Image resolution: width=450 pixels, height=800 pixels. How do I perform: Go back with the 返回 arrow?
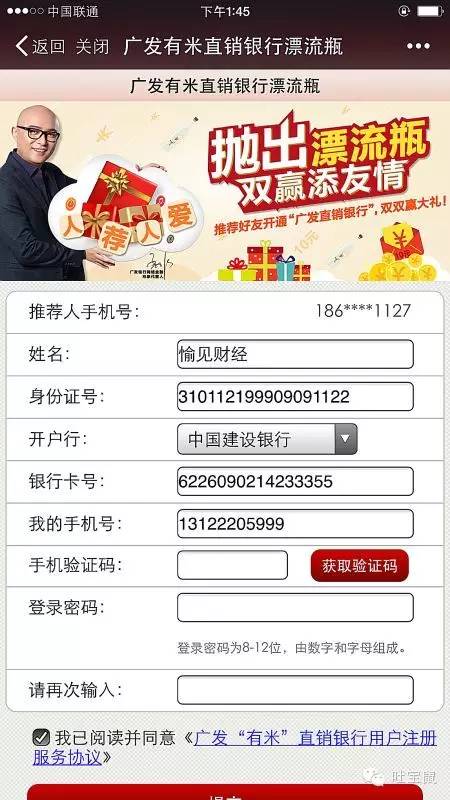pyautogui.click(x=40, y=46)
